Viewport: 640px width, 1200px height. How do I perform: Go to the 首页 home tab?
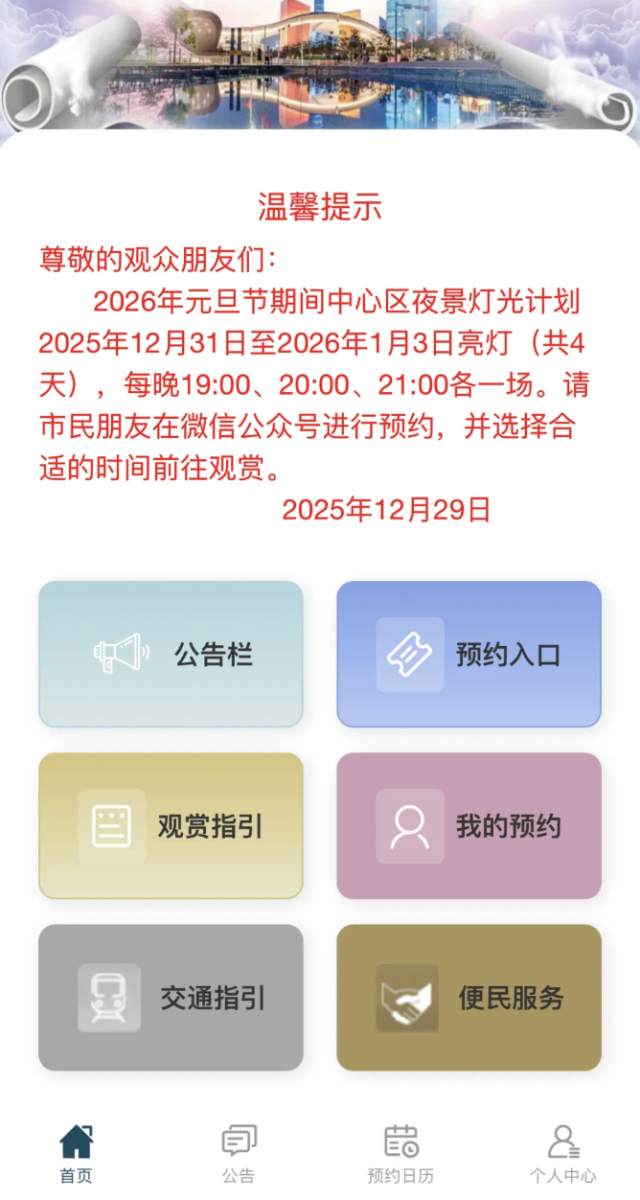click(x=76, y=1153)
